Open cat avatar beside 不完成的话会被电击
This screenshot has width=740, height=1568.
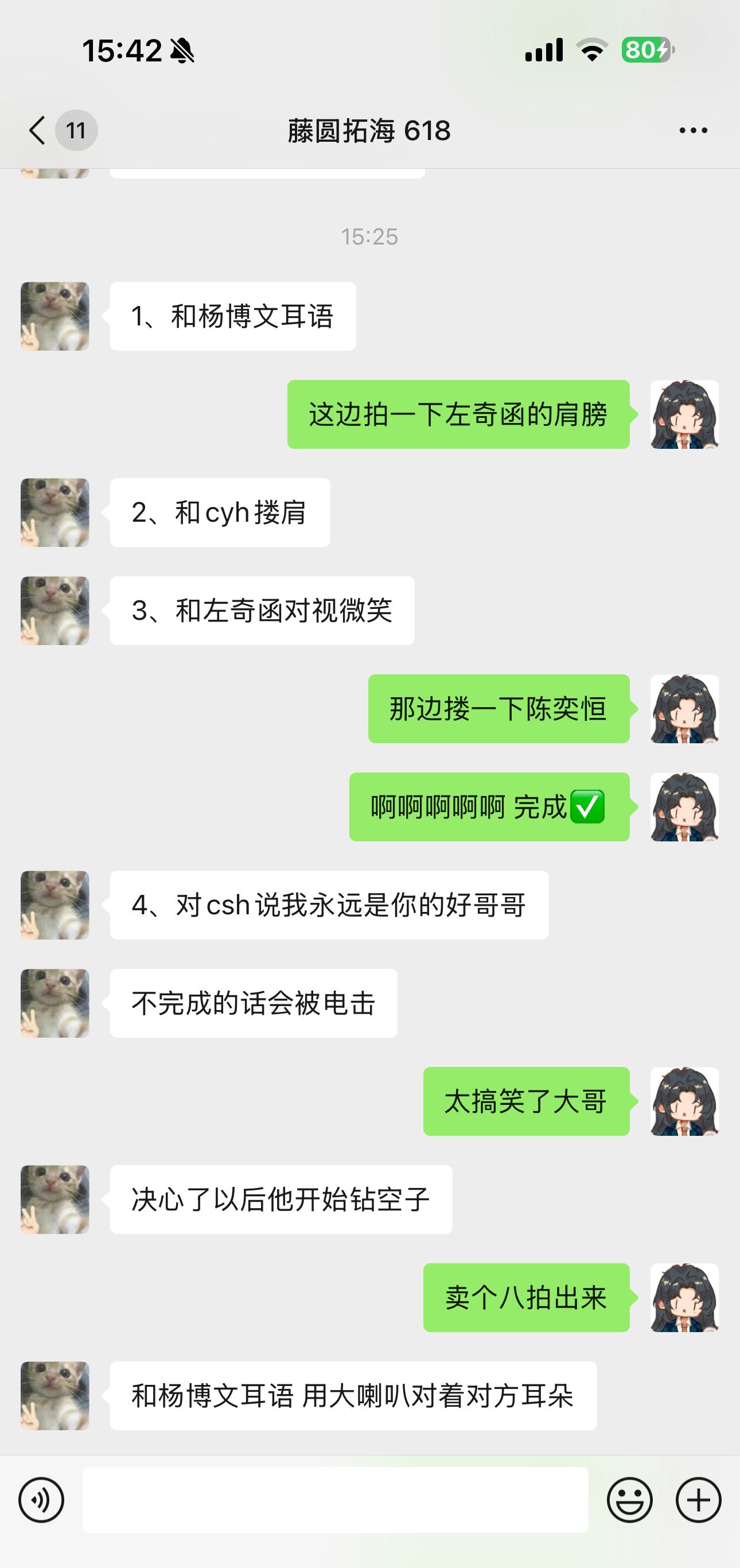54,1003
